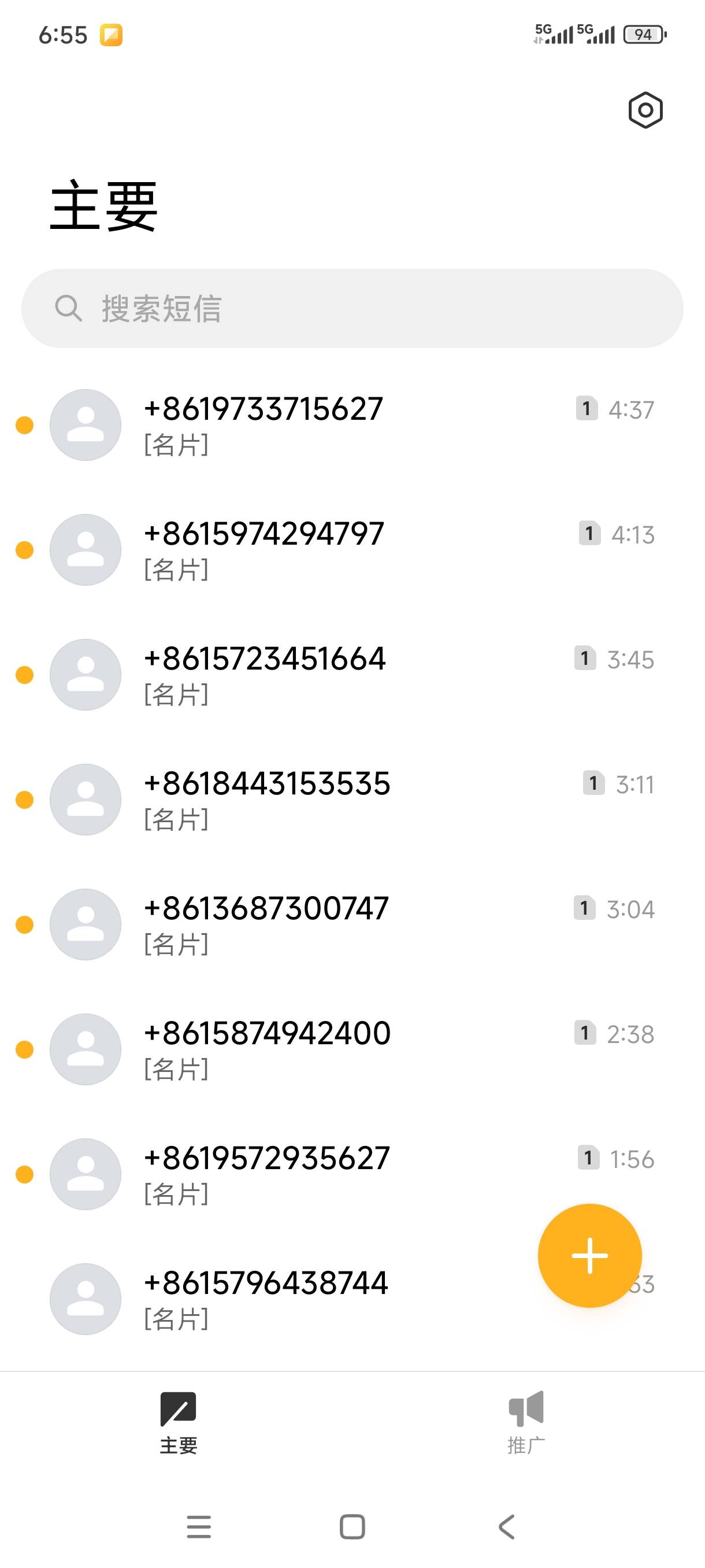Open the thread from +8618443153535
Viewport: 705px width, 1568px height.
click(352, 799)
